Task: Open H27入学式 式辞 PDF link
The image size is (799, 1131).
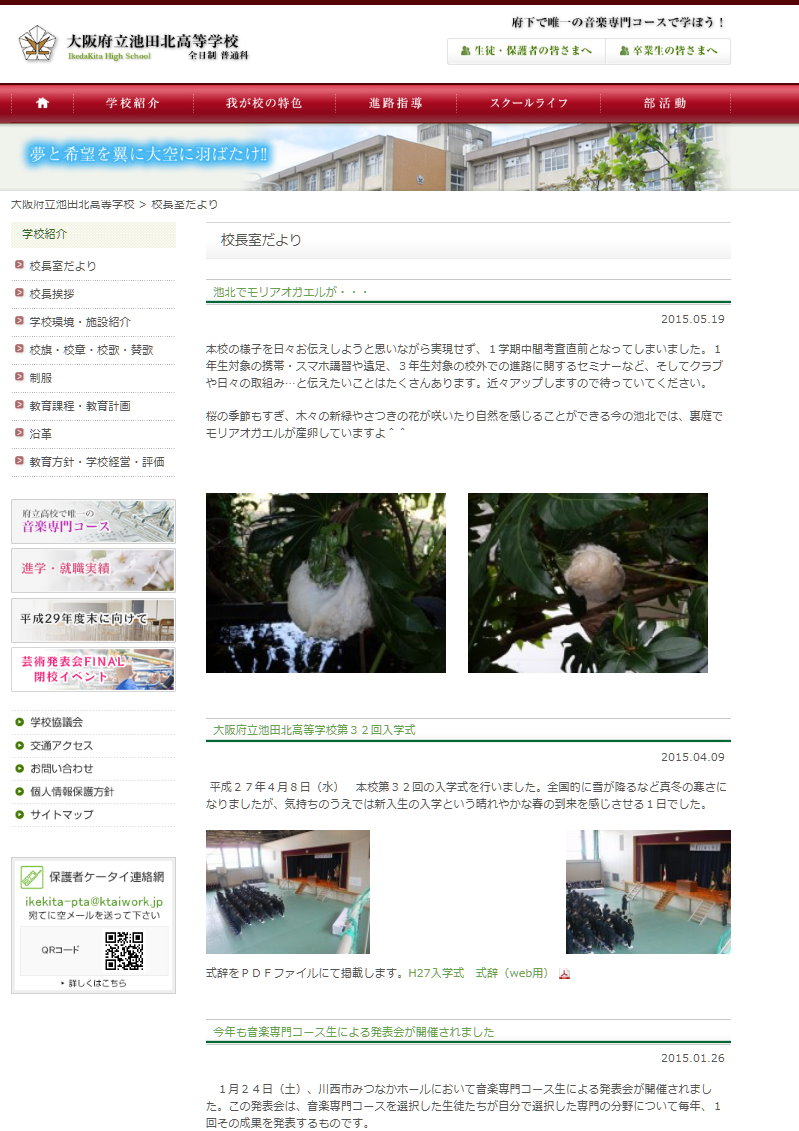Action: [479, 972]
